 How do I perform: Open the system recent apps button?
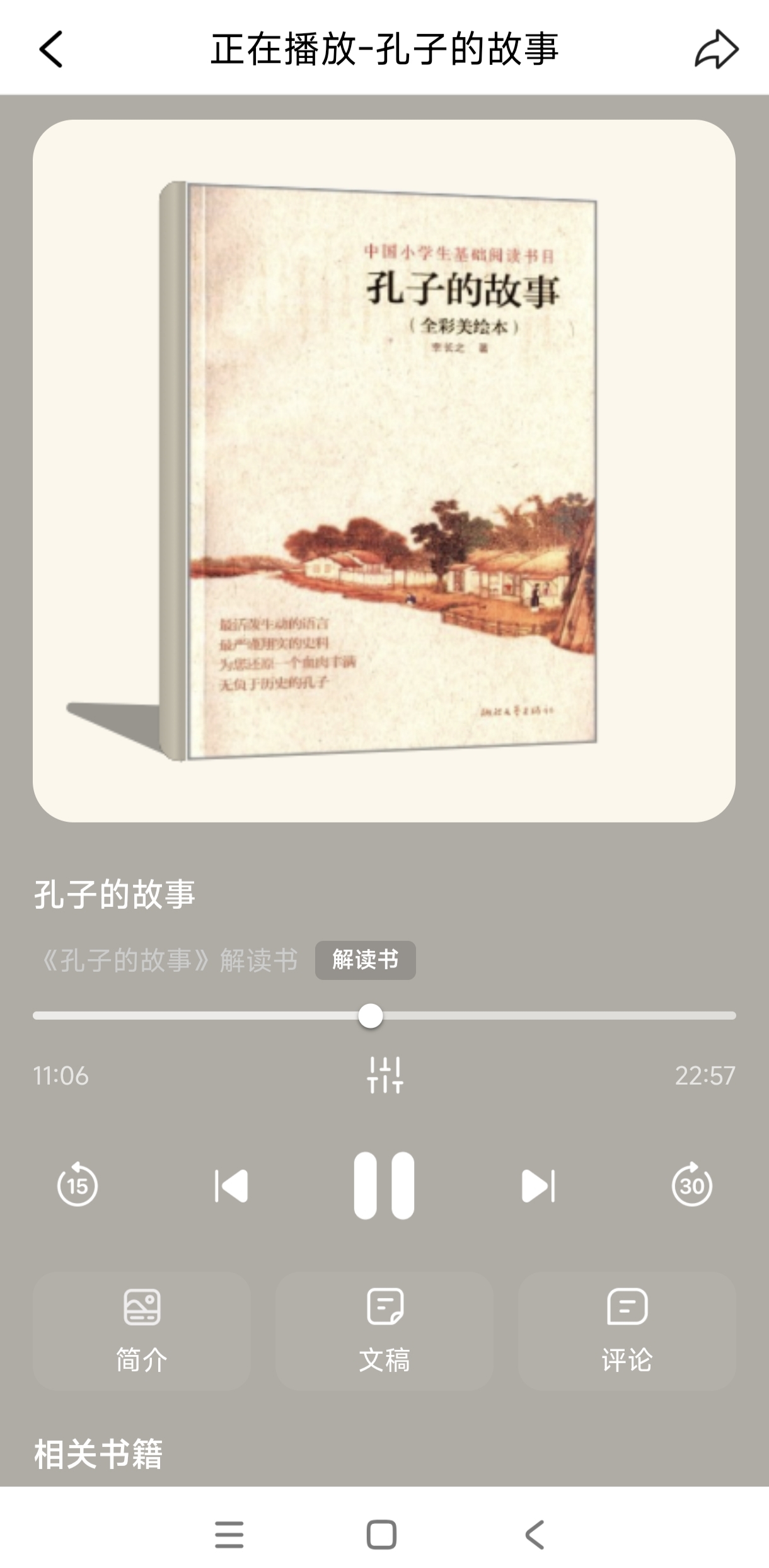229,1534
